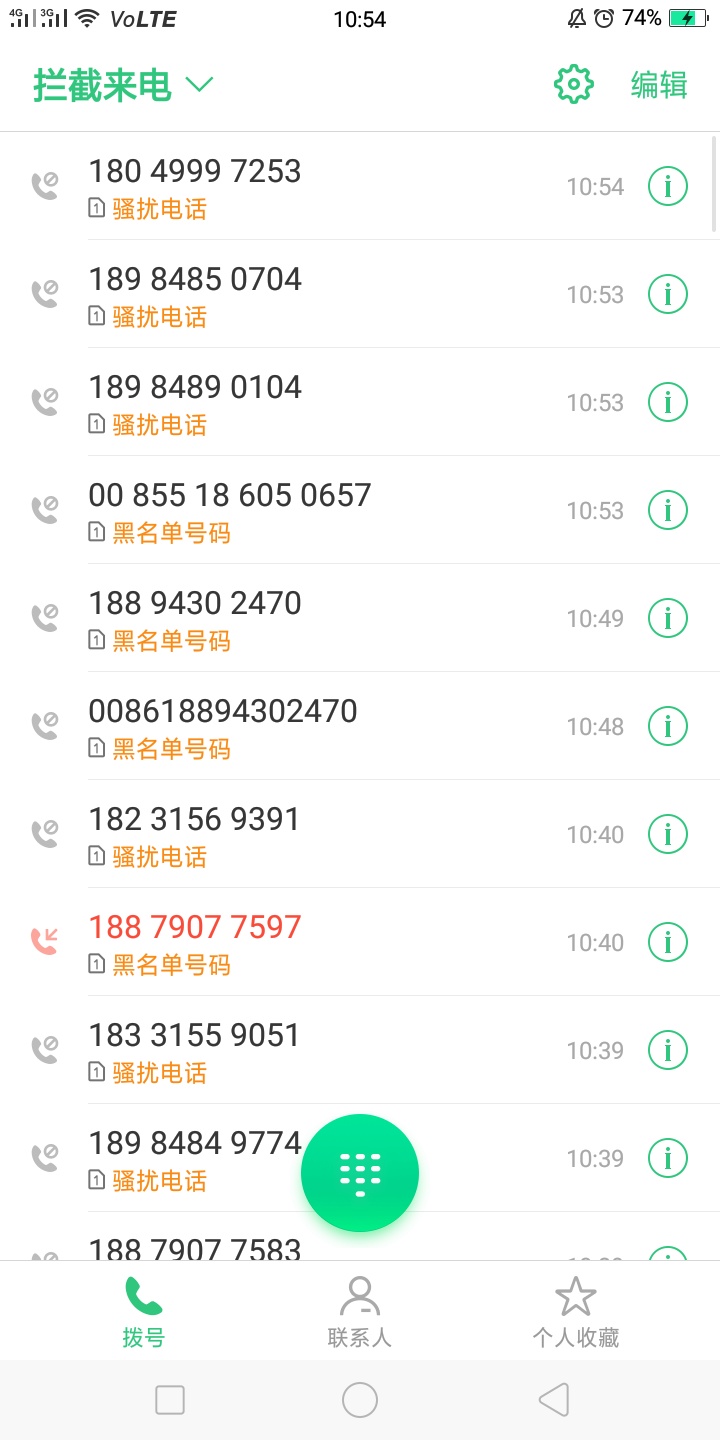Open the dial pad floating button

[360, 1173]
